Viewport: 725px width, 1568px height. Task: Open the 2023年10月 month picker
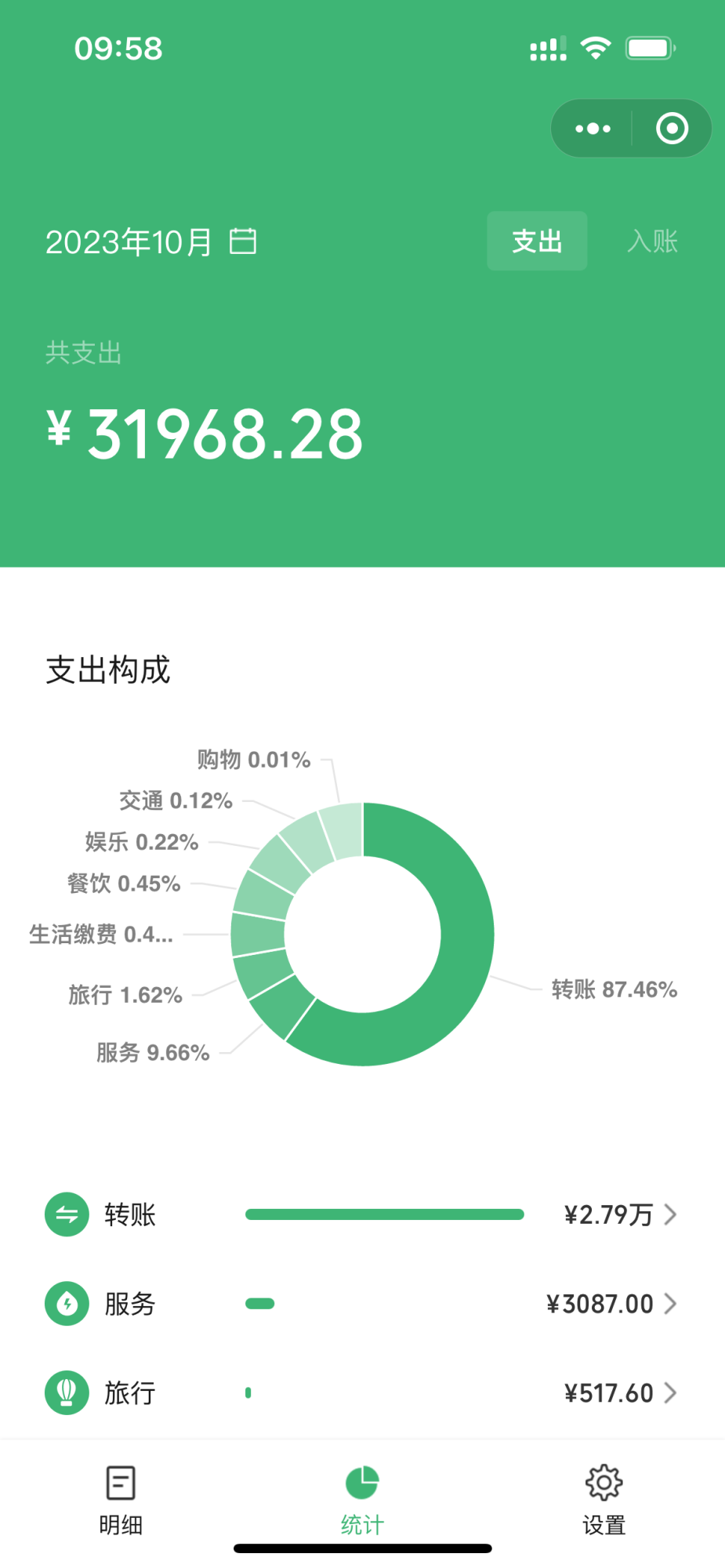coord(150,241)
